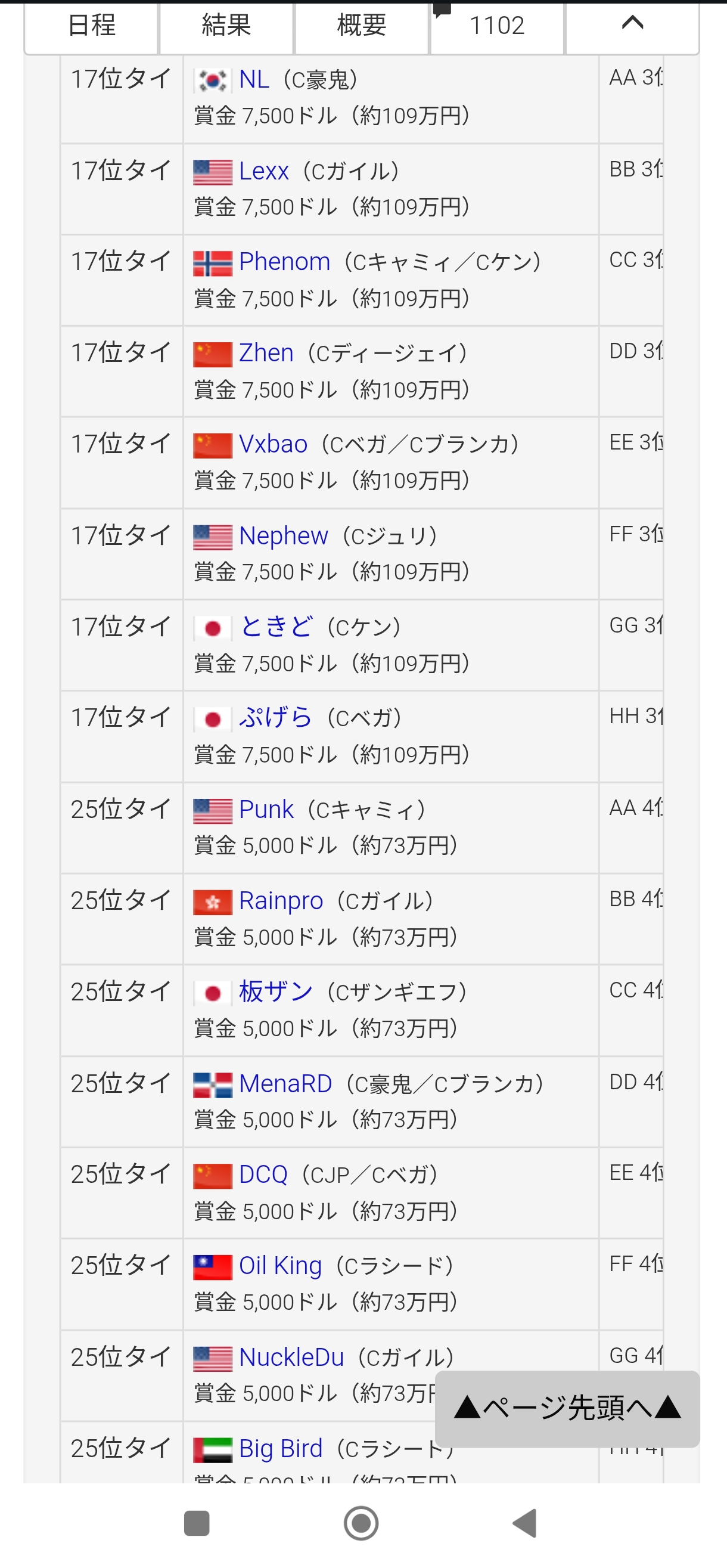Viewport: 727px width, 1568px height.
Task: Tap the upward chevron button
Action: 632,24
